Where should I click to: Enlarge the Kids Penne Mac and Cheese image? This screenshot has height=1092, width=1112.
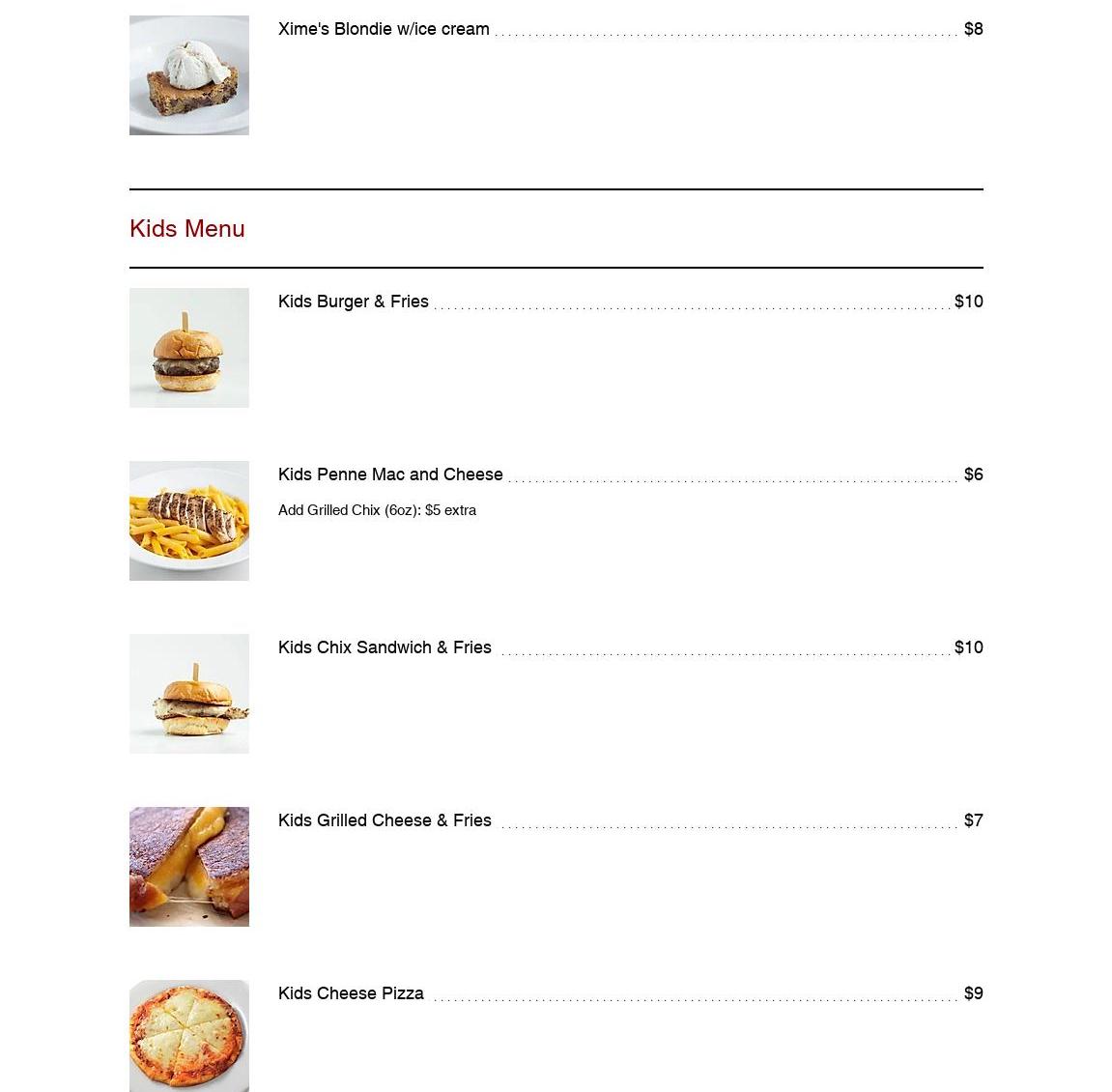click(x=189, y=521)
